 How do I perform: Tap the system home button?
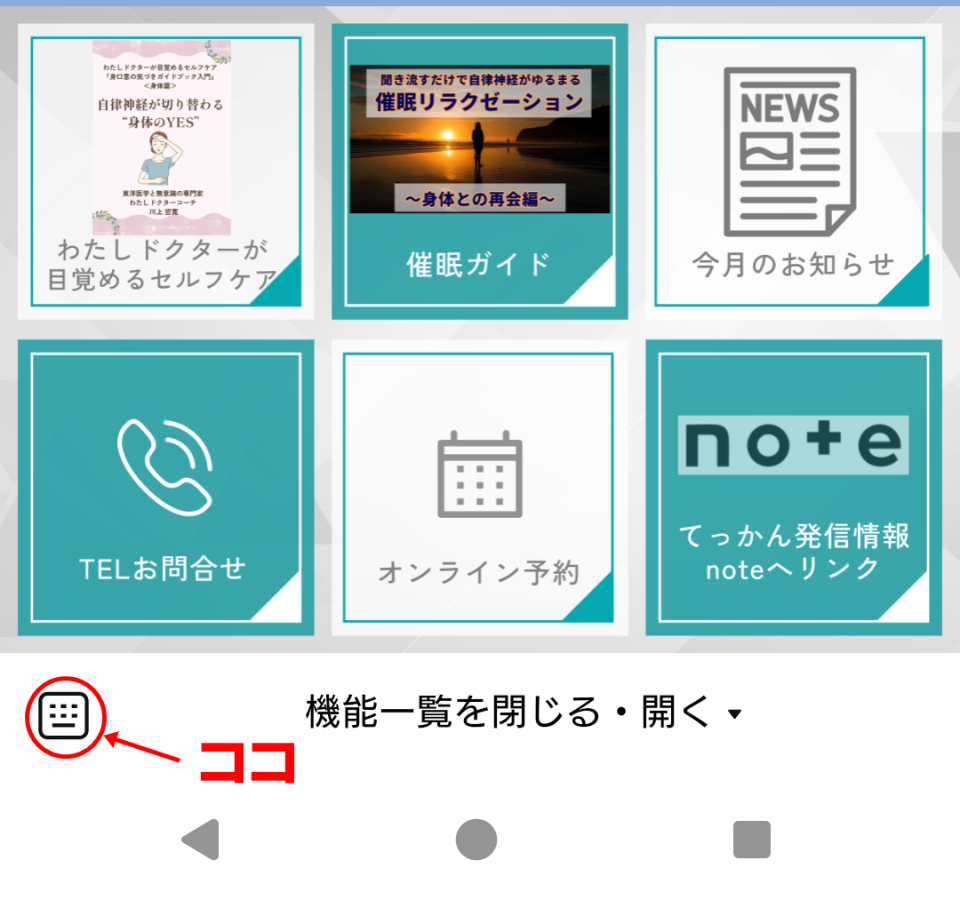[x=477, y=840]
